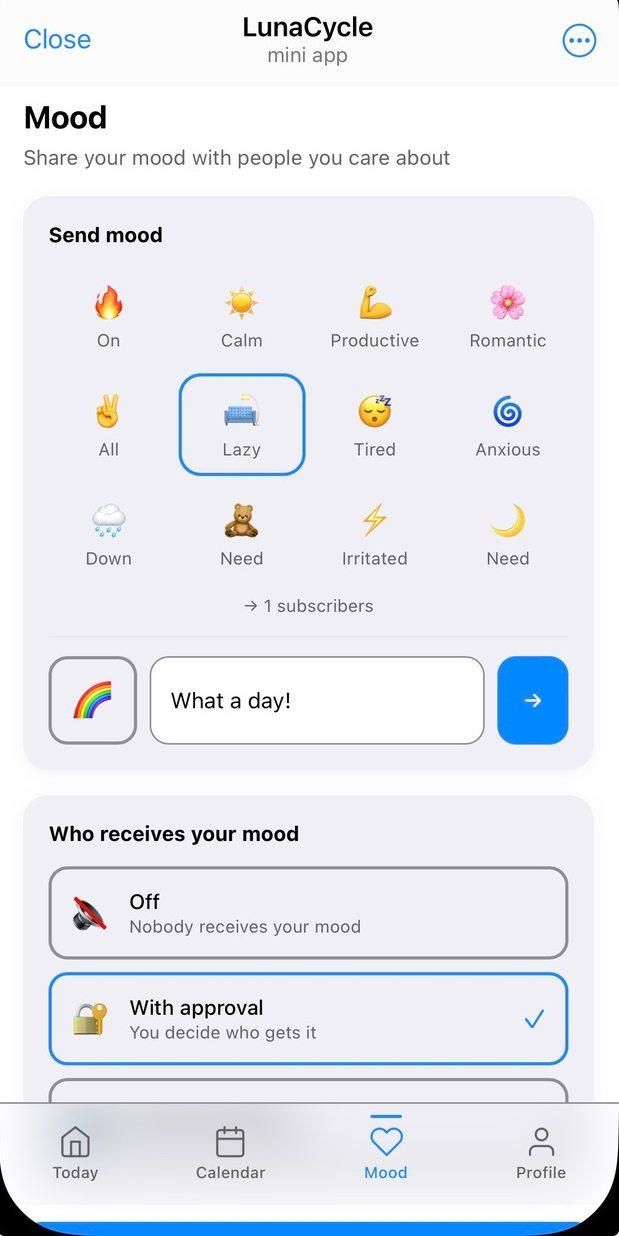The image size is (619, 1236).
Task: Choose the Tired mood
Action: click(374, 425)
